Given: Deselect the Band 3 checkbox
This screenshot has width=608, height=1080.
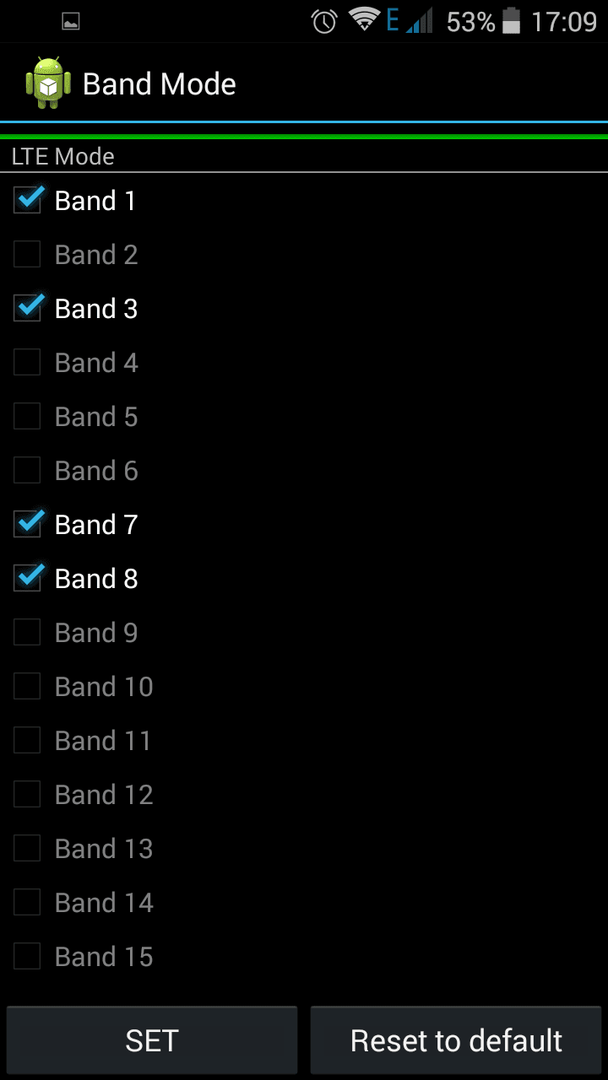Looking at the screenshot, I should (x=27, y=308).
